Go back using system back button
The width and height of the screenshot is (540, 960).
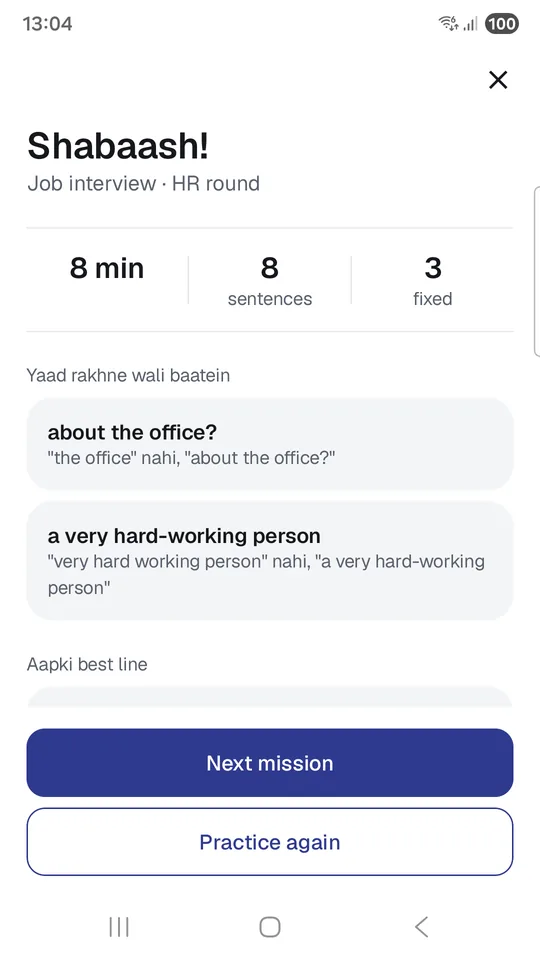pyautogui.click(x=421, y=926)
